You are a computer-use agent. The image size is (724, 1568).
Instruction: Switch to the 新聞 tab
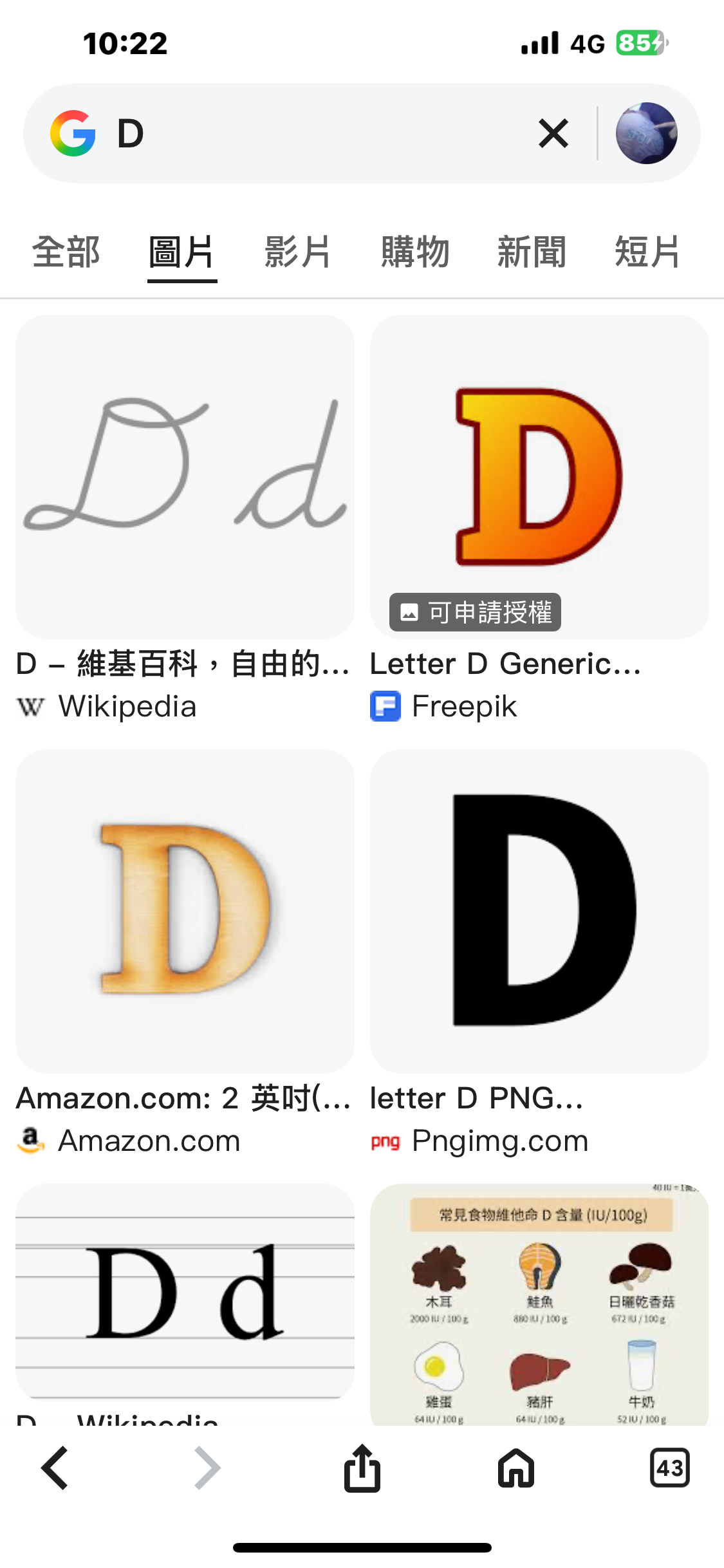point(532,252)
